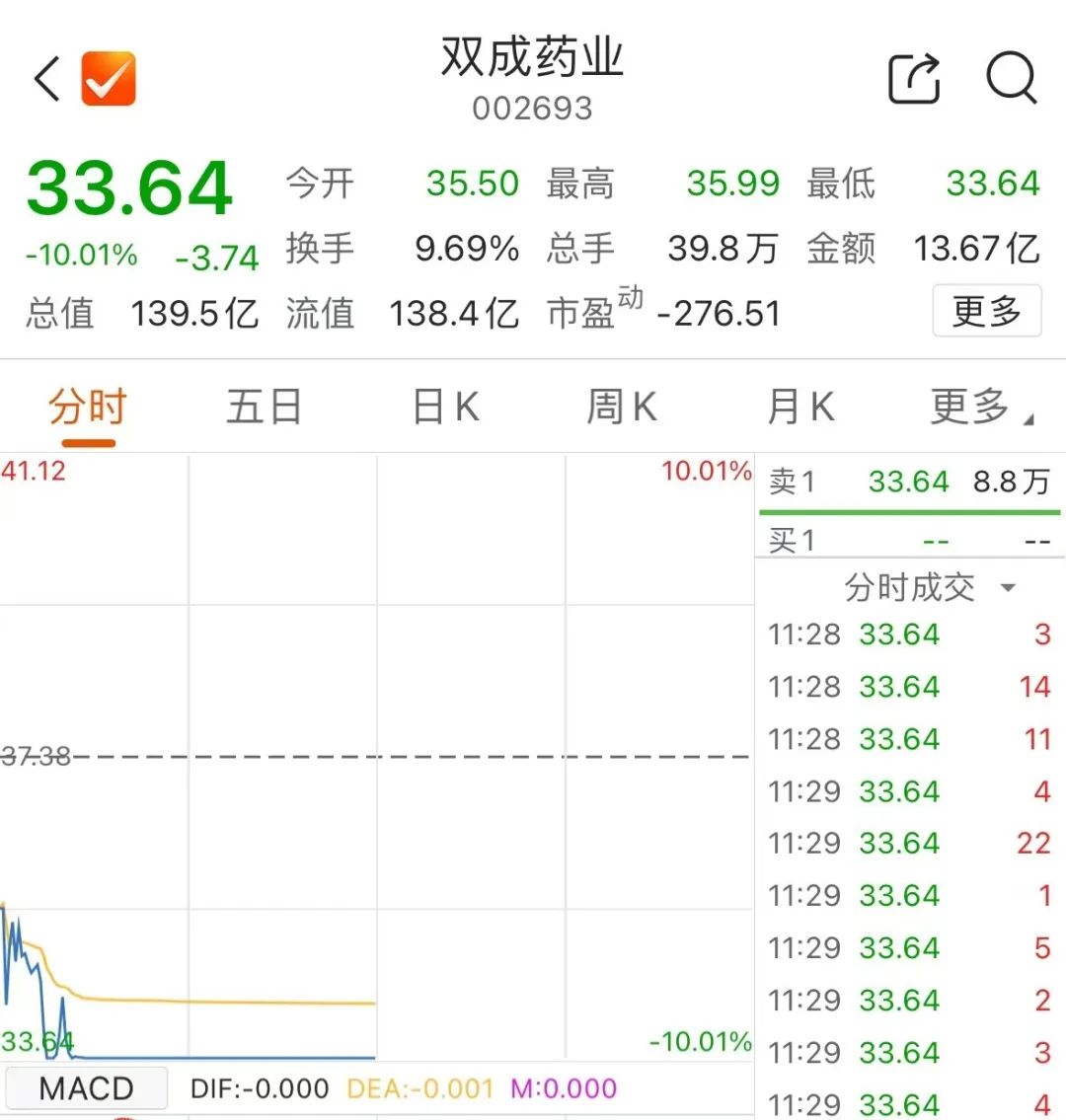This screenshot has width=1066, height=1120.
Task: Go back using the top-left arrow
Action: click(46, 79)
